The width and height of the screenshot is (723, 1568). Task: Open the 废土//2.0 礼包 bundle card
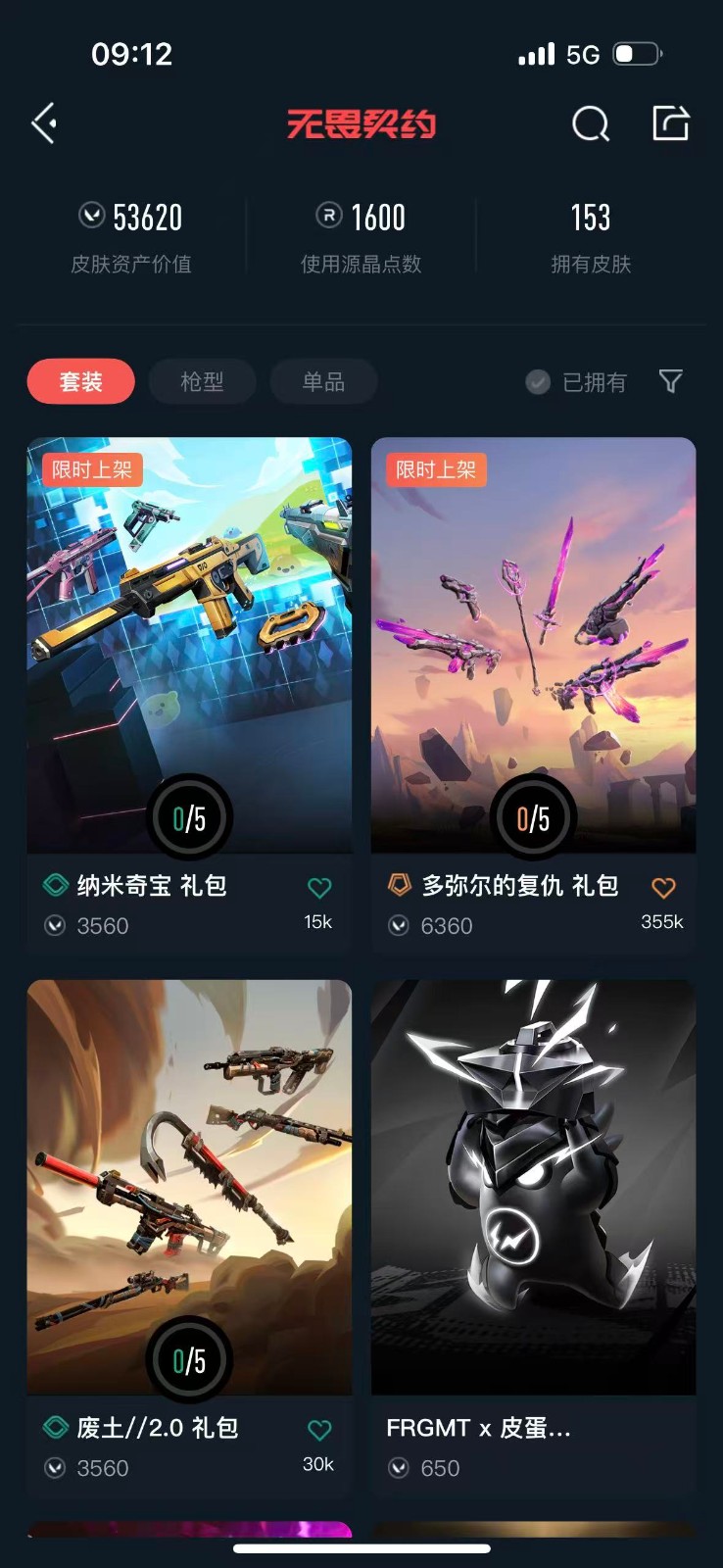pos(189,1186)
